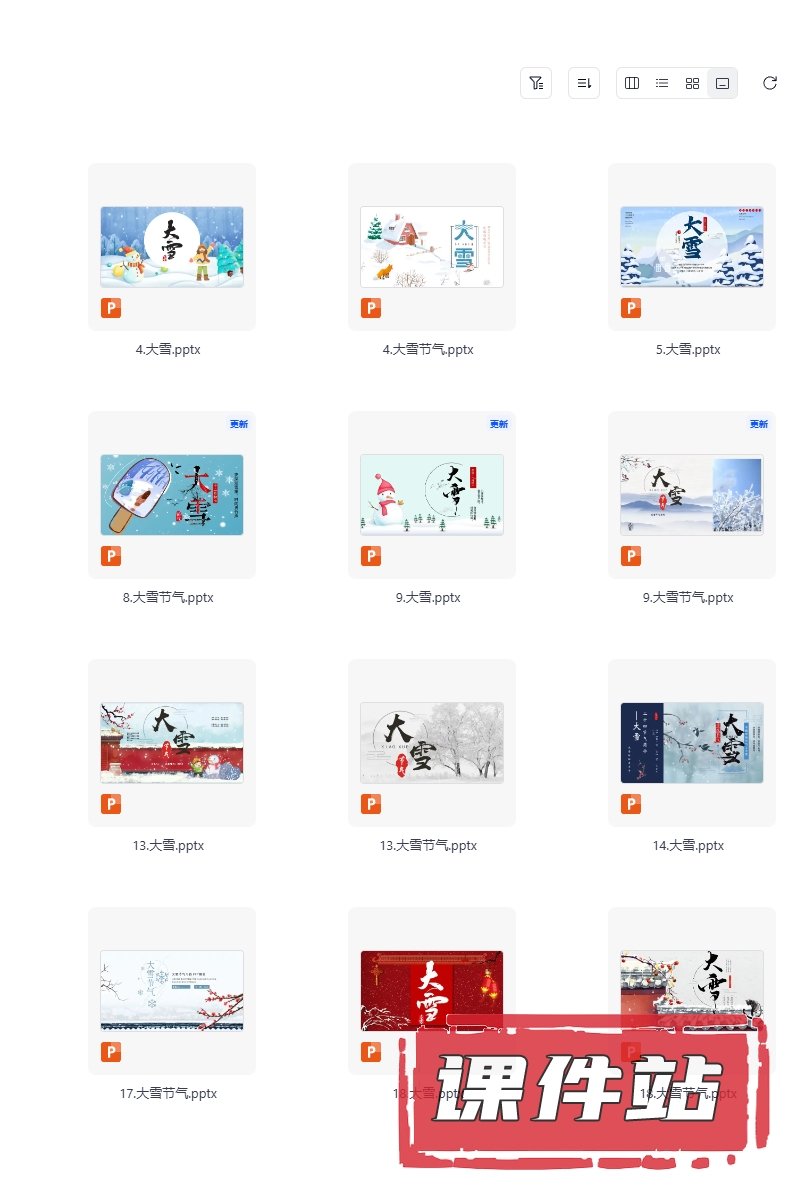Open the filter options icon
800x1200 pixels.
[x=536, y=83]
